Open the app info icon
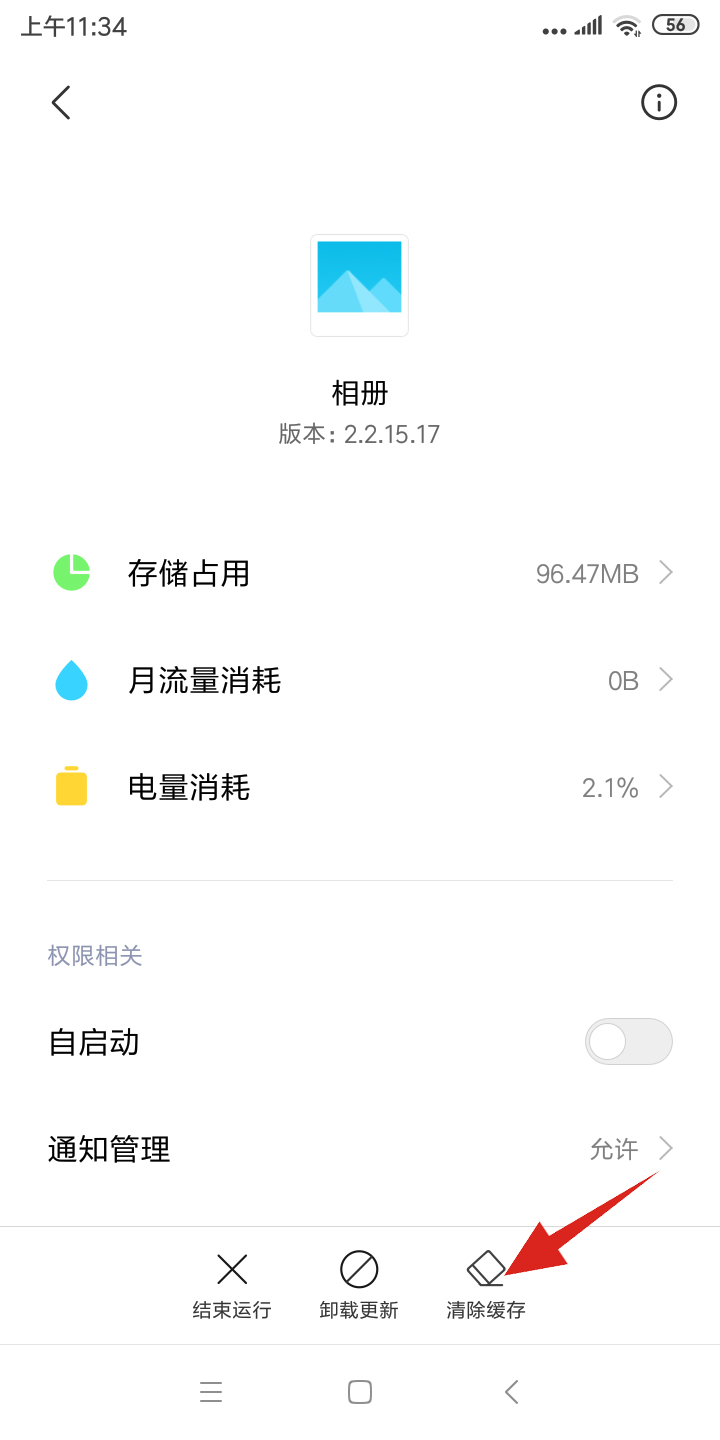This screenshot has width=720, height=1440. [x=659, y=102]
